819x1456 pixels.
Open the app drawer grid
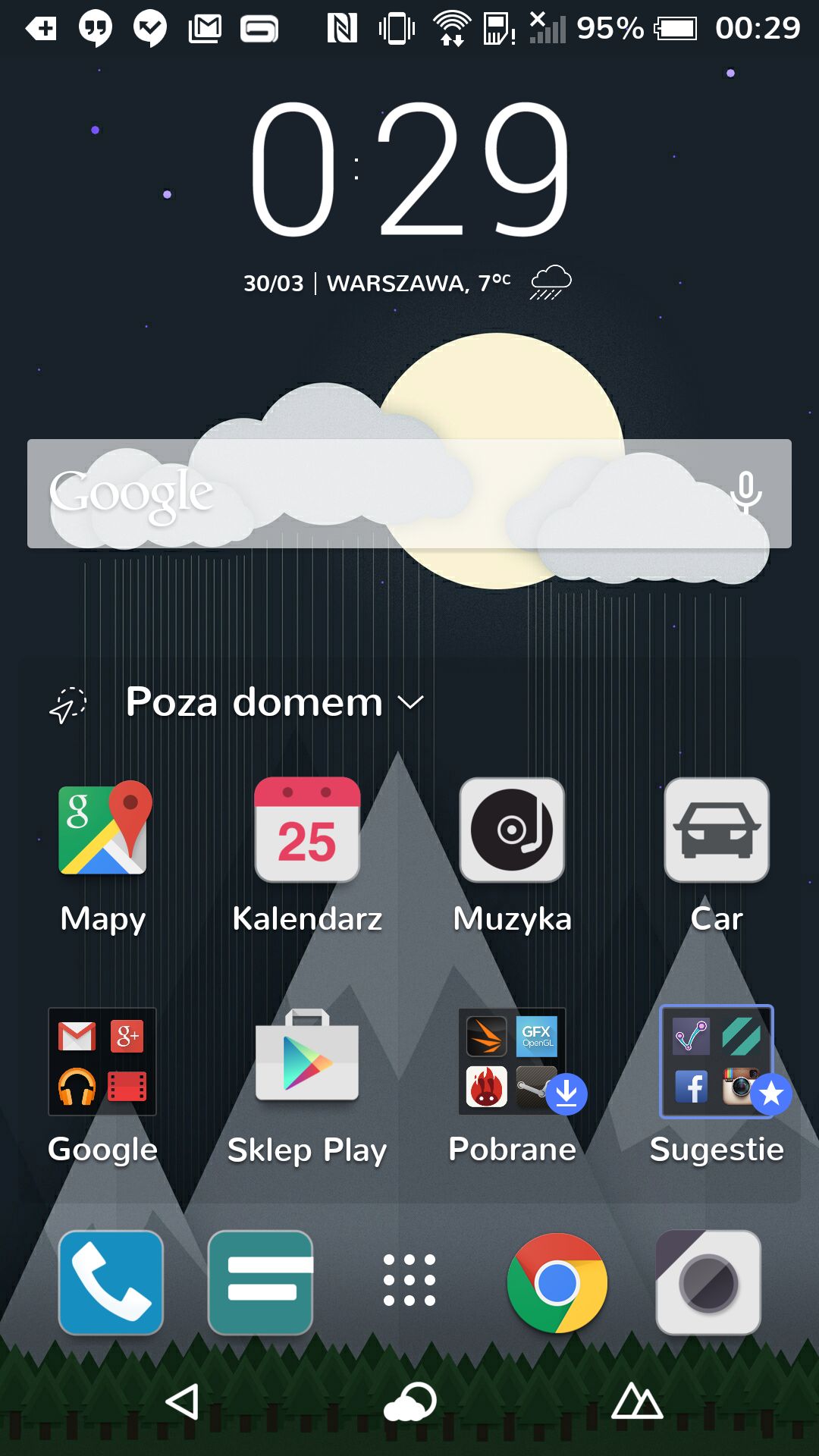tap(409, 1280)
